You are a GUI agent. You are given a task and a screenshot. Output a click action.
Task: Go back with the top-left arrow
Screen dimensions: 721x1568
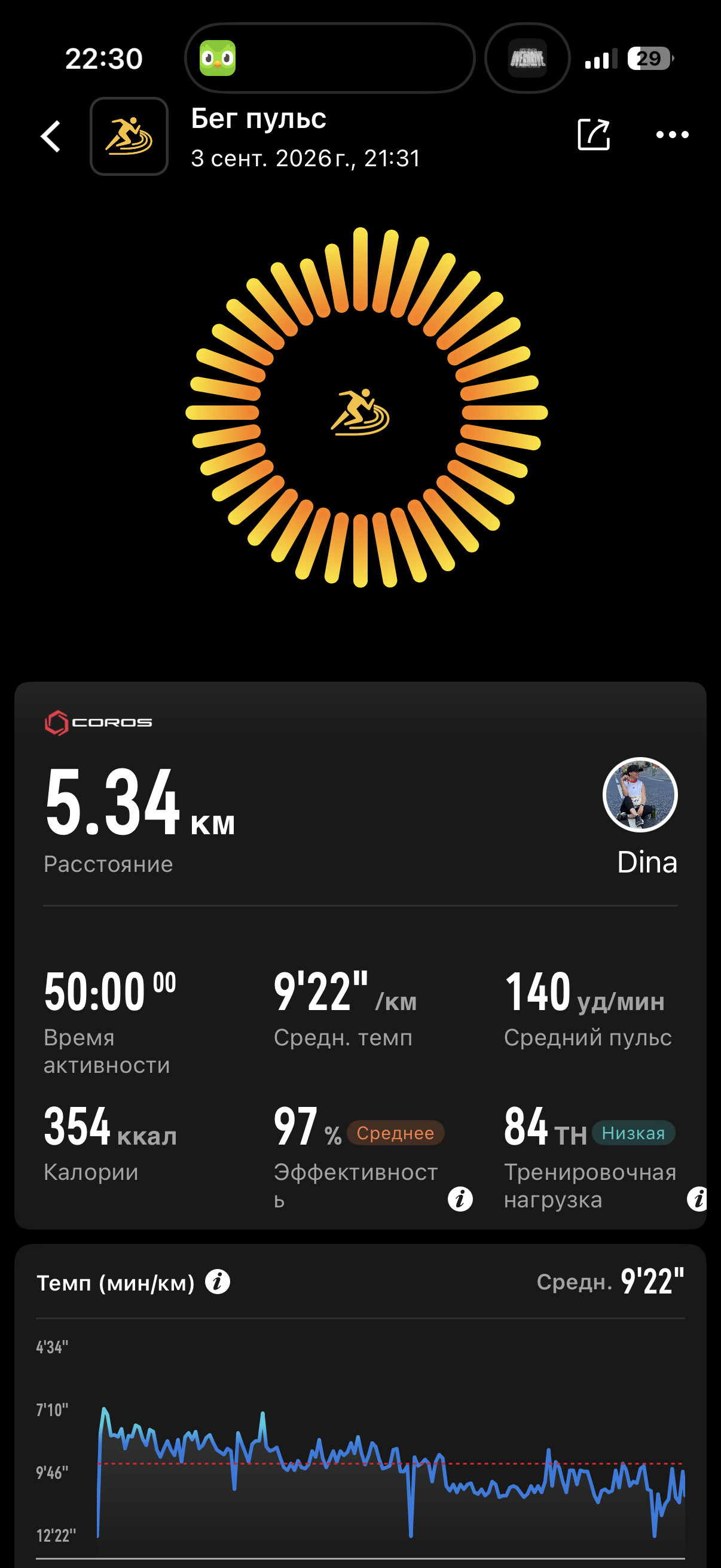click(x=51, y=136)
